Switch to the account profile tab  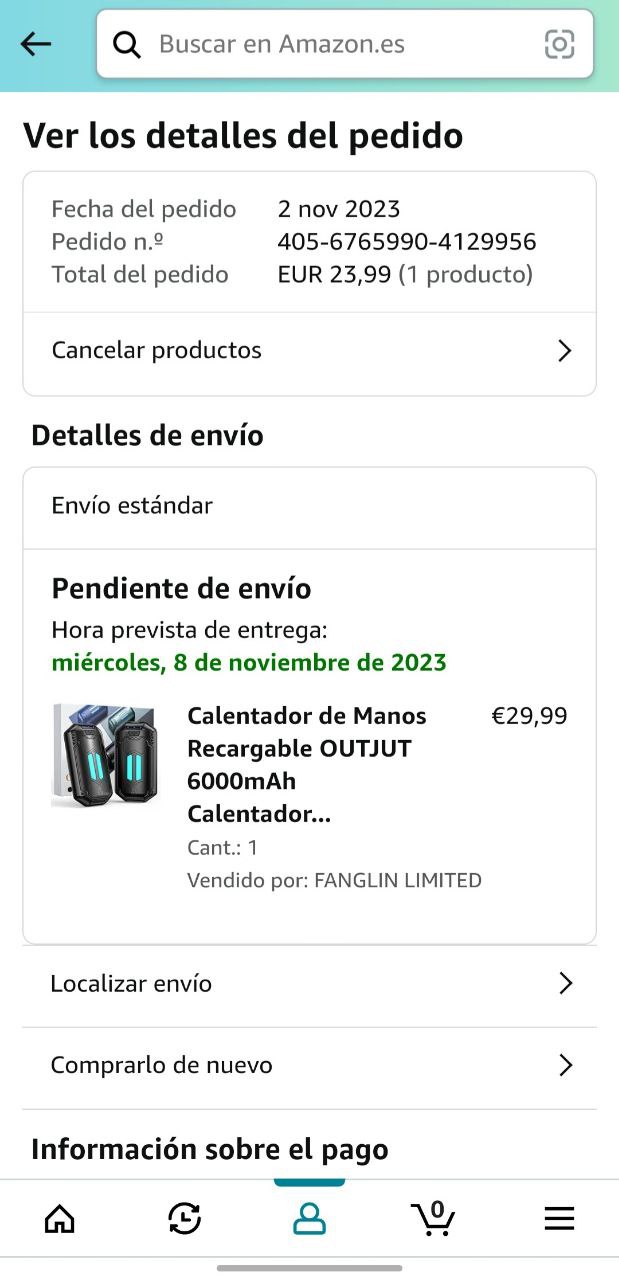point(309,1218)
